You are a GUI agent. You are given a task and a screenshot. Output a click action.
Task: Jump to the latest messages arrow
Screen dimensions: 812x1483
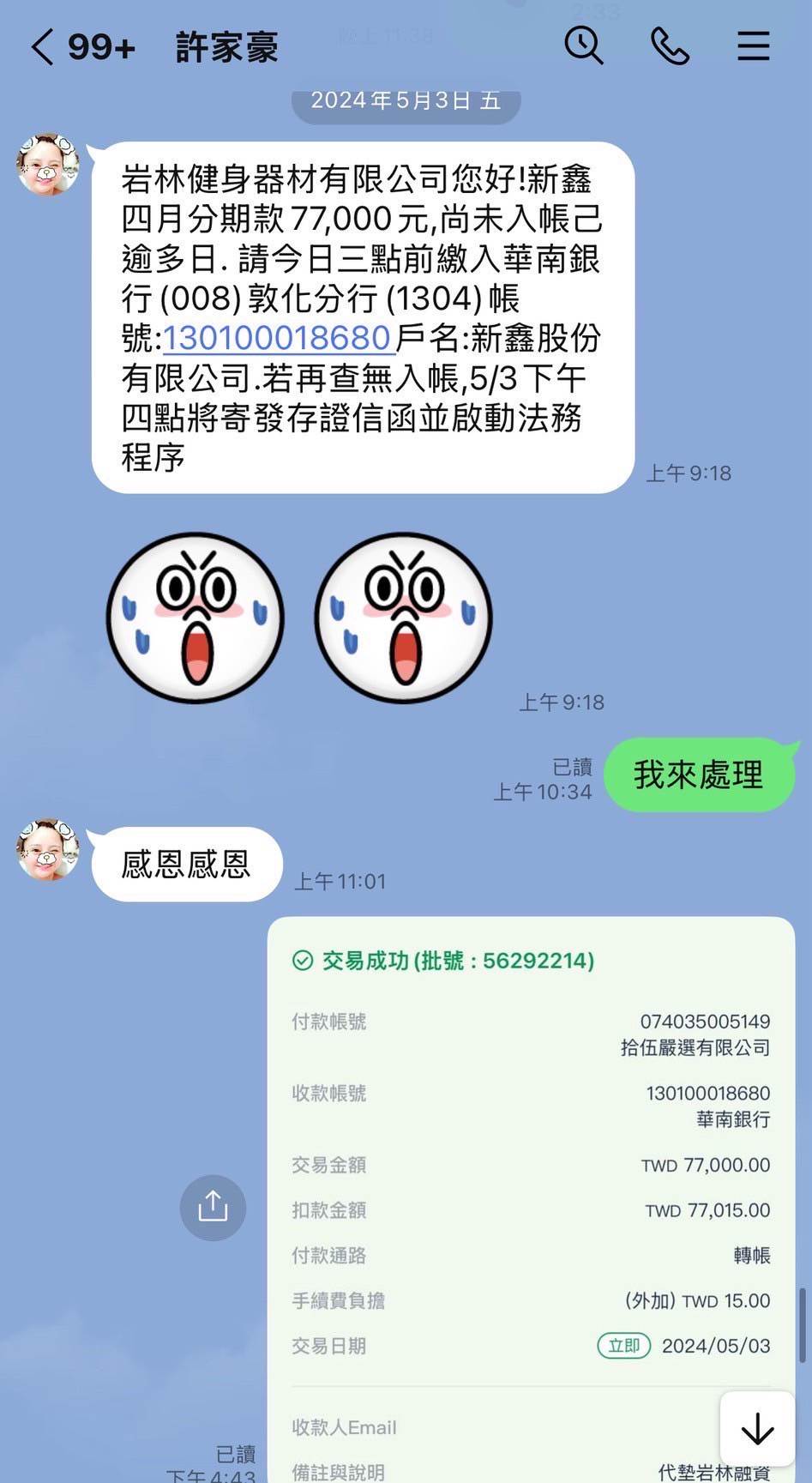coord(756,1429)
